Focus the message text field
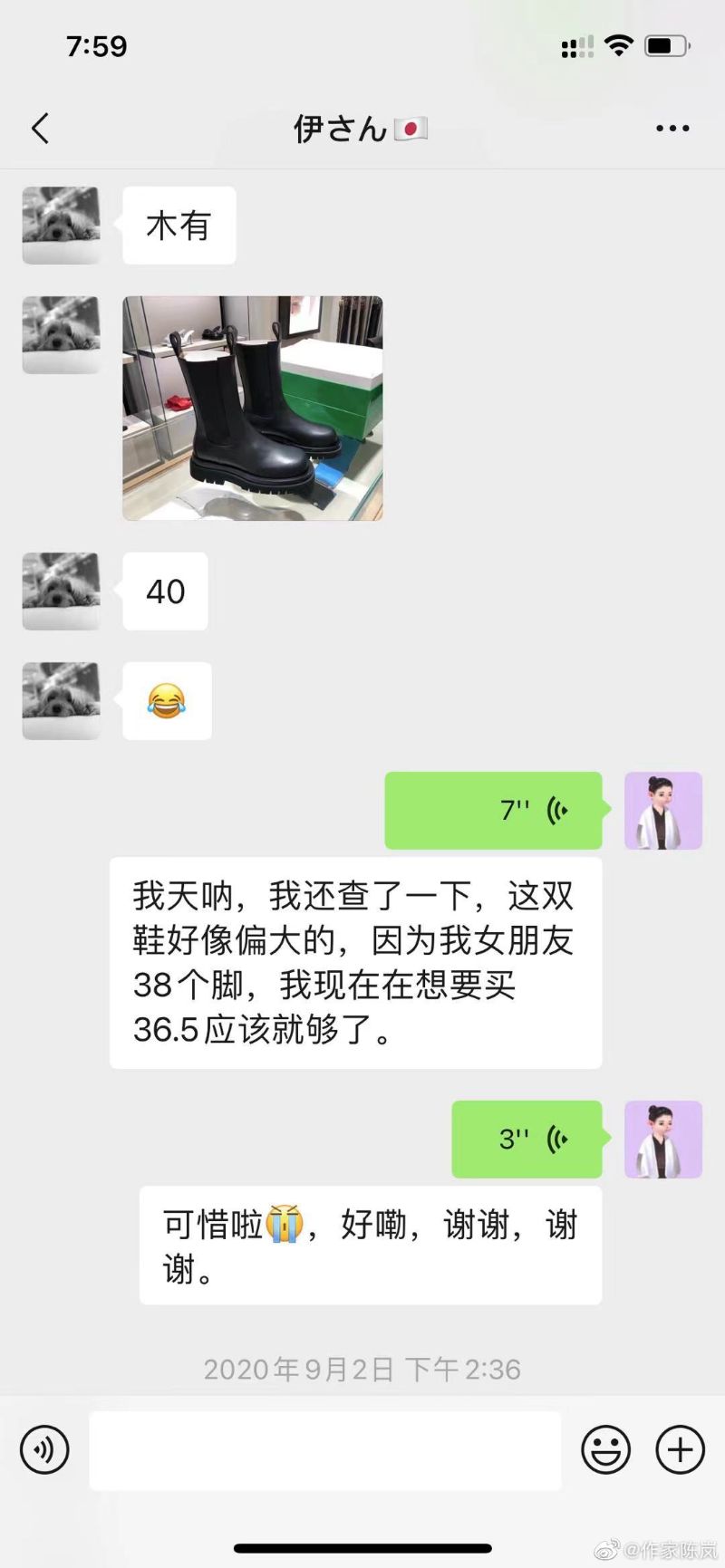Viewport: 725px width, 1568px height. pos(325,1450)
